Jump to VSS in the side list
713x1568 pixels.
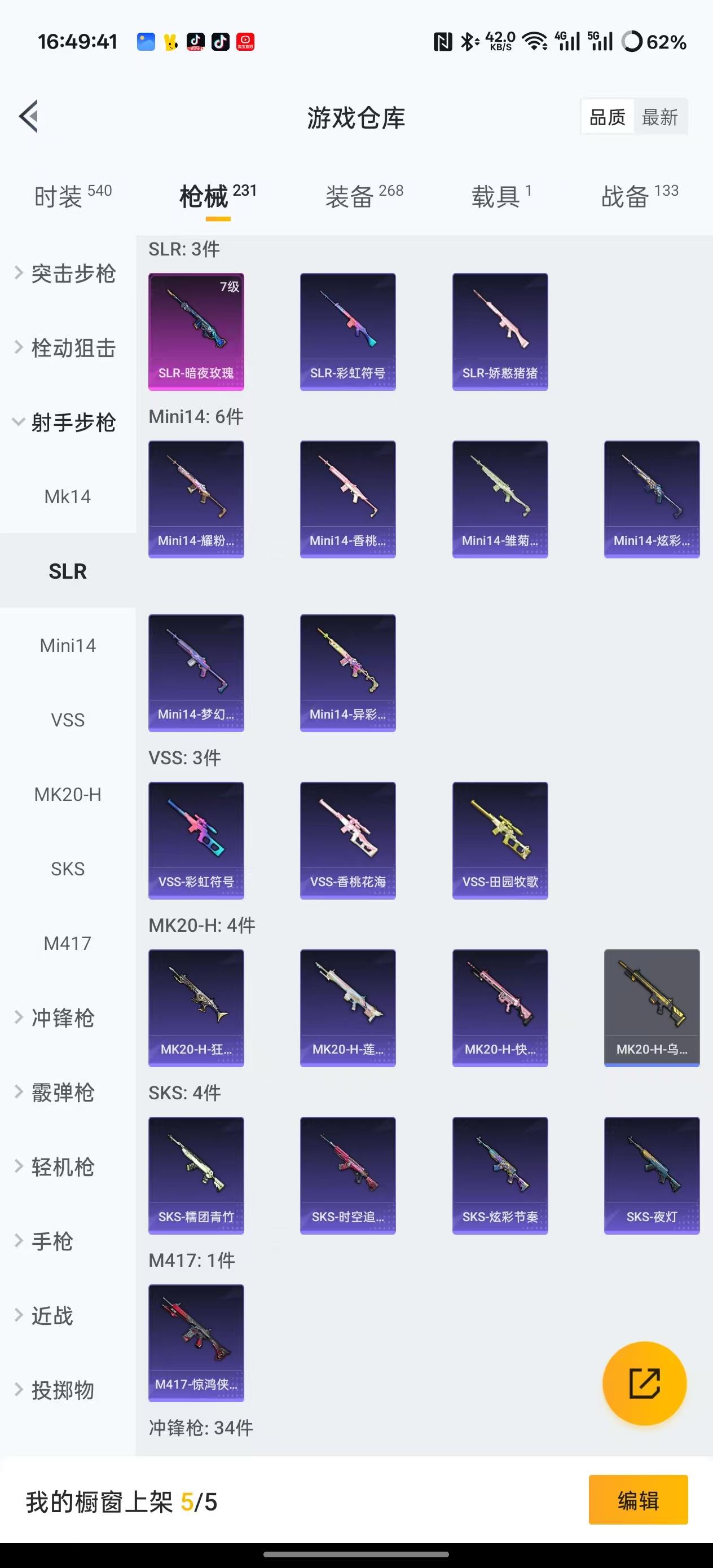(x=68, y=720)
